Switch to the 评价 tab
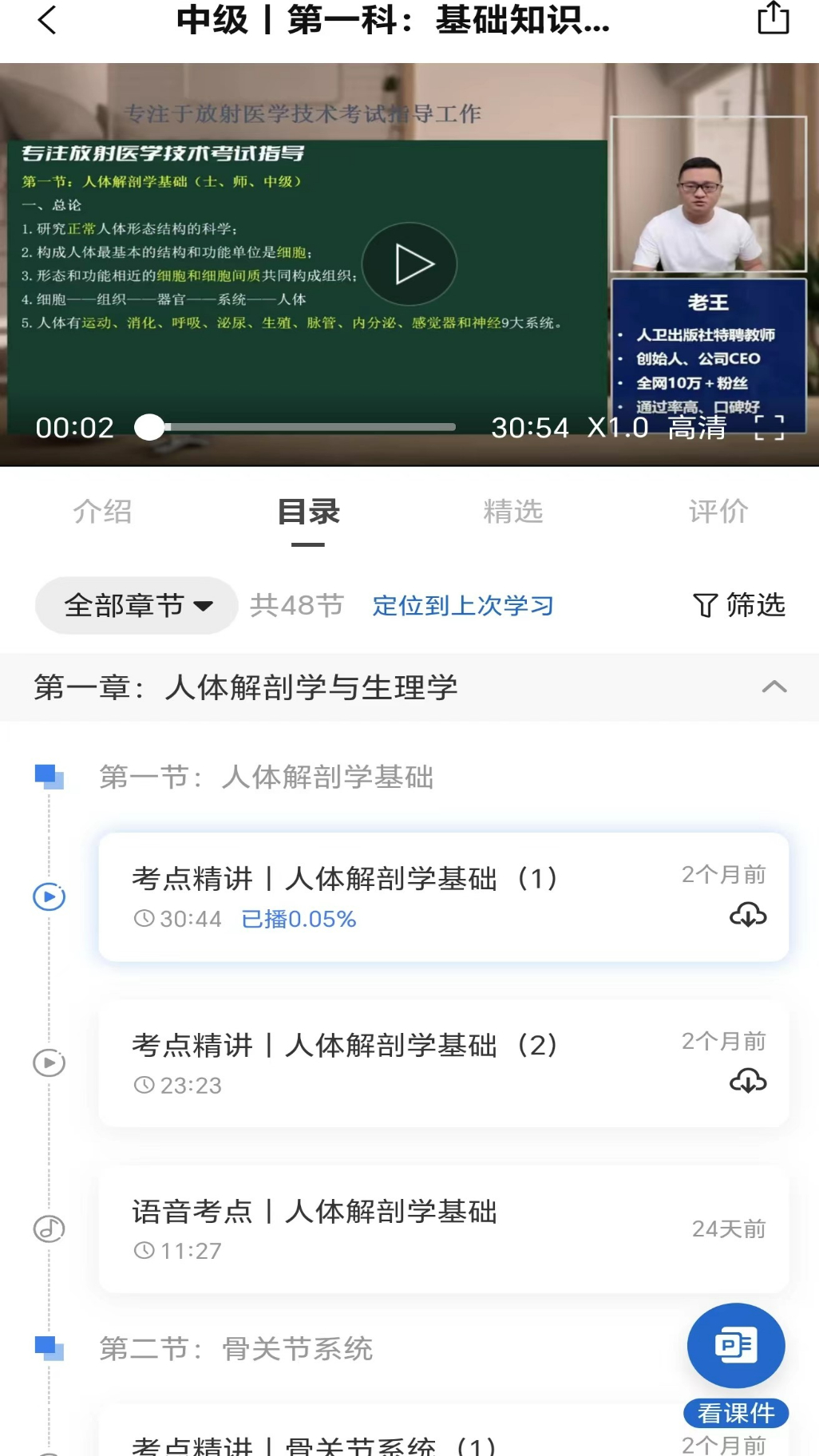Image resolution: width=819 pixels, height=1456 pixels. click(x=718, y=512)
